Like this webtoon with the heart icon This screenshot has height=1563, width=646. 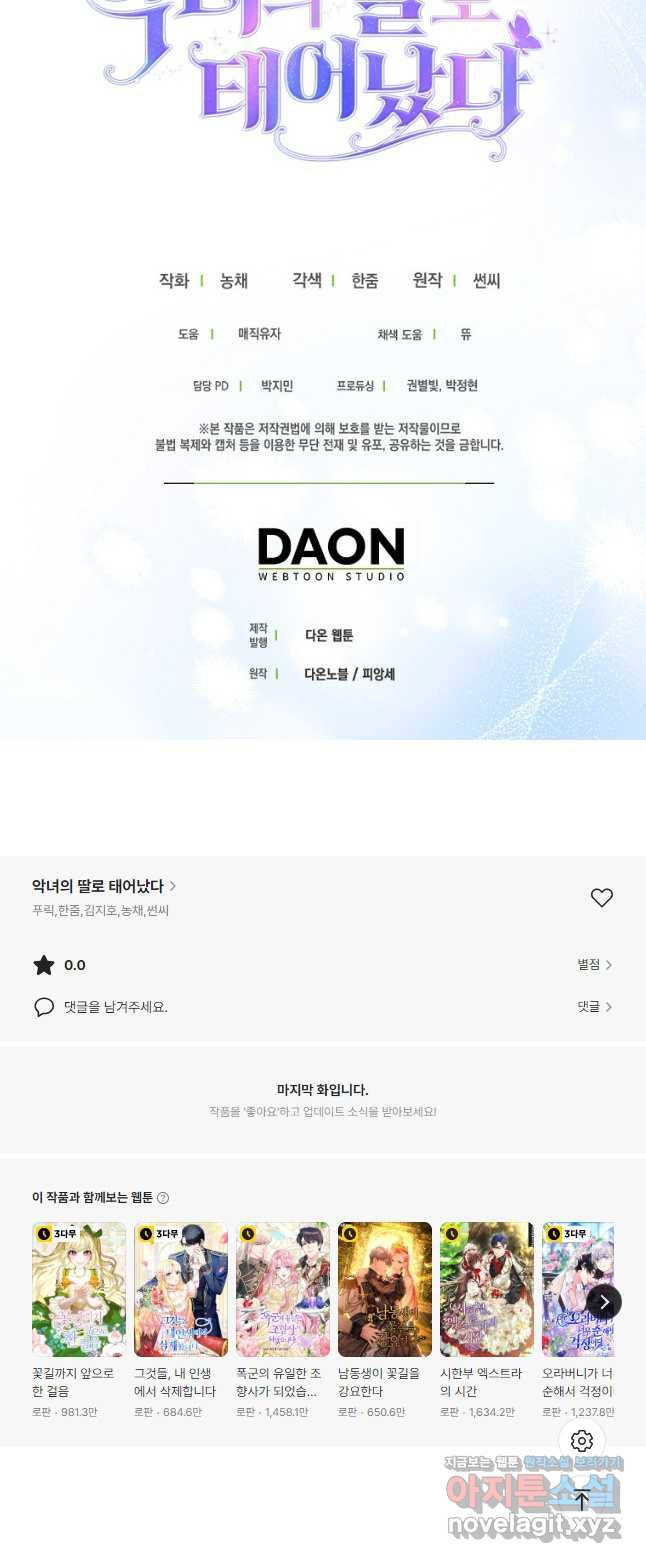click(x=601, y=898)
